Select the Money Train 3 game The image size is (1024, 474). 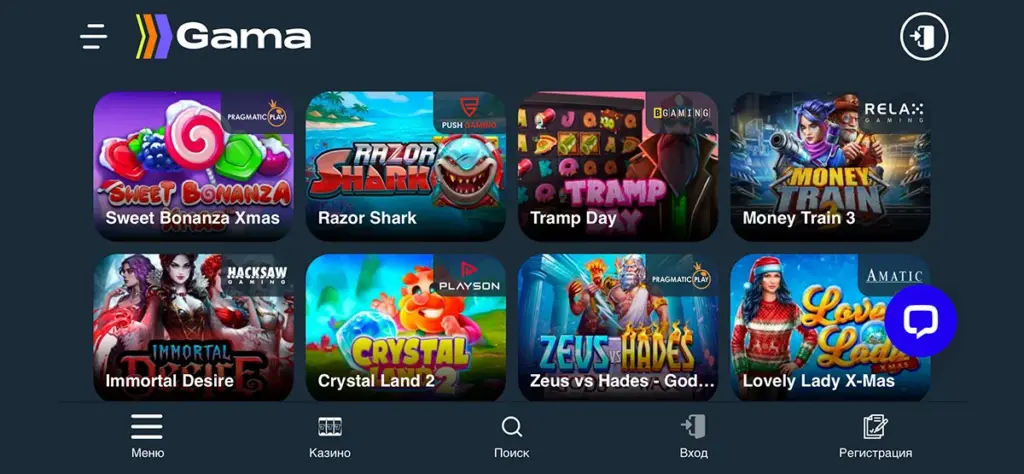(x=830, y=166)
